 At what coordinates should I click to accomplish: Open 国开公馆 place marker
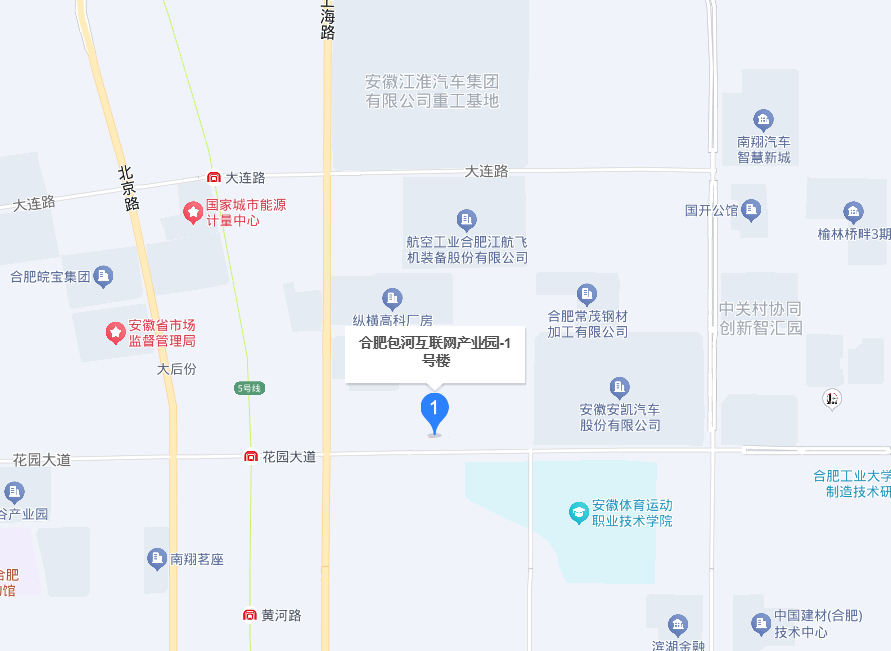click(752, 211)
